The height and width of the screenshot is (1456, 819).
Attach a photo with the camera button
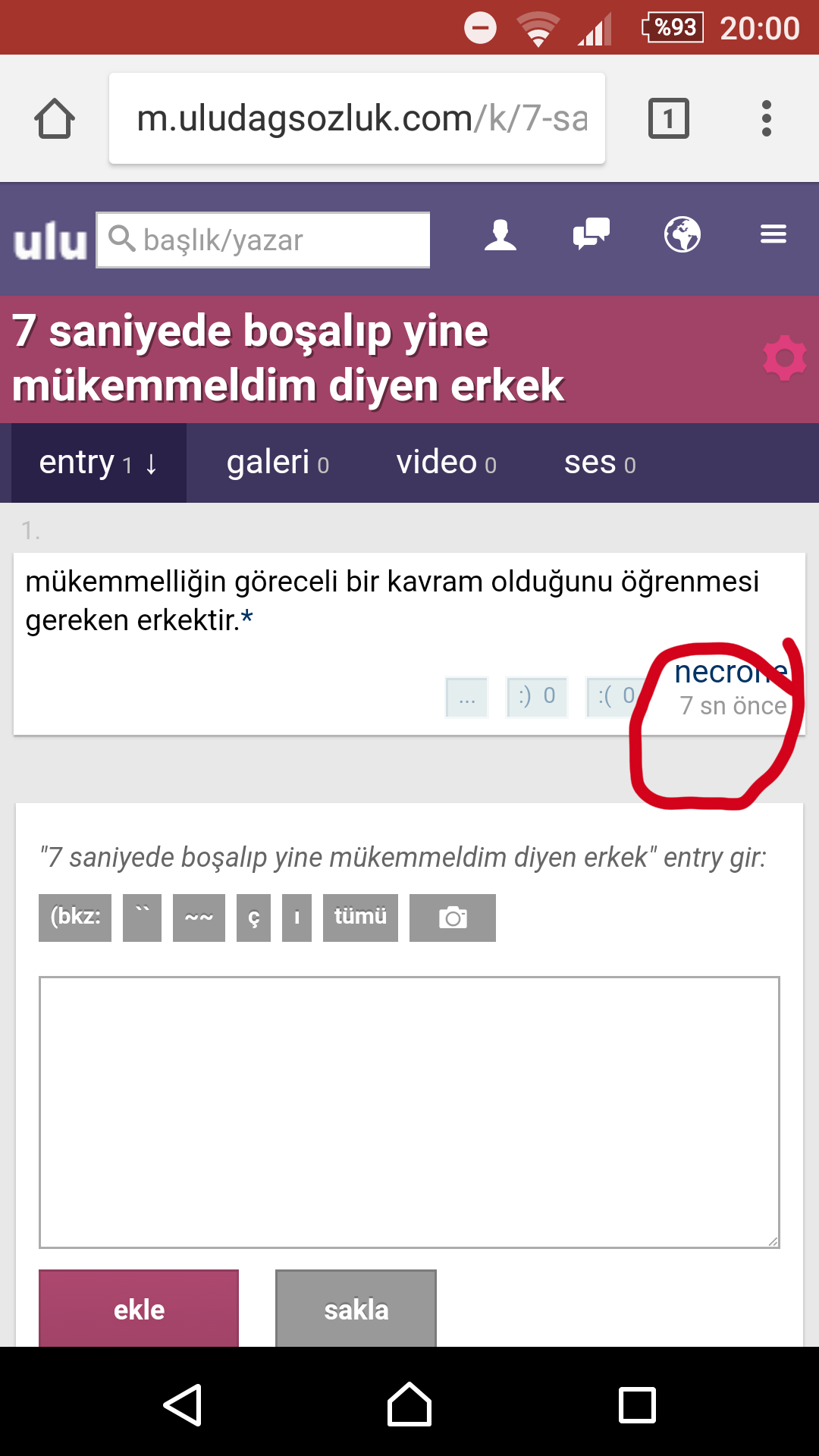[453, 918]
